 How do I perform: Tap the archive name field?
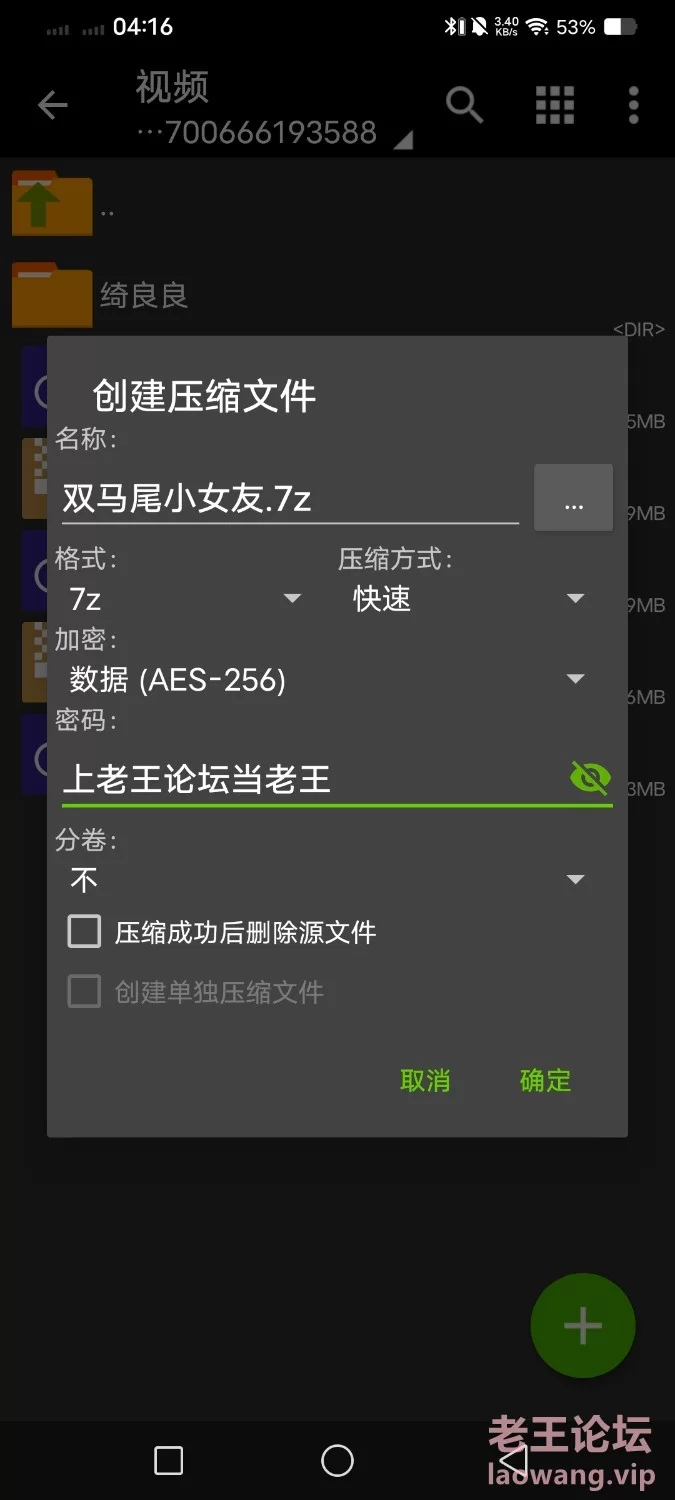click(x=288, y=498)
